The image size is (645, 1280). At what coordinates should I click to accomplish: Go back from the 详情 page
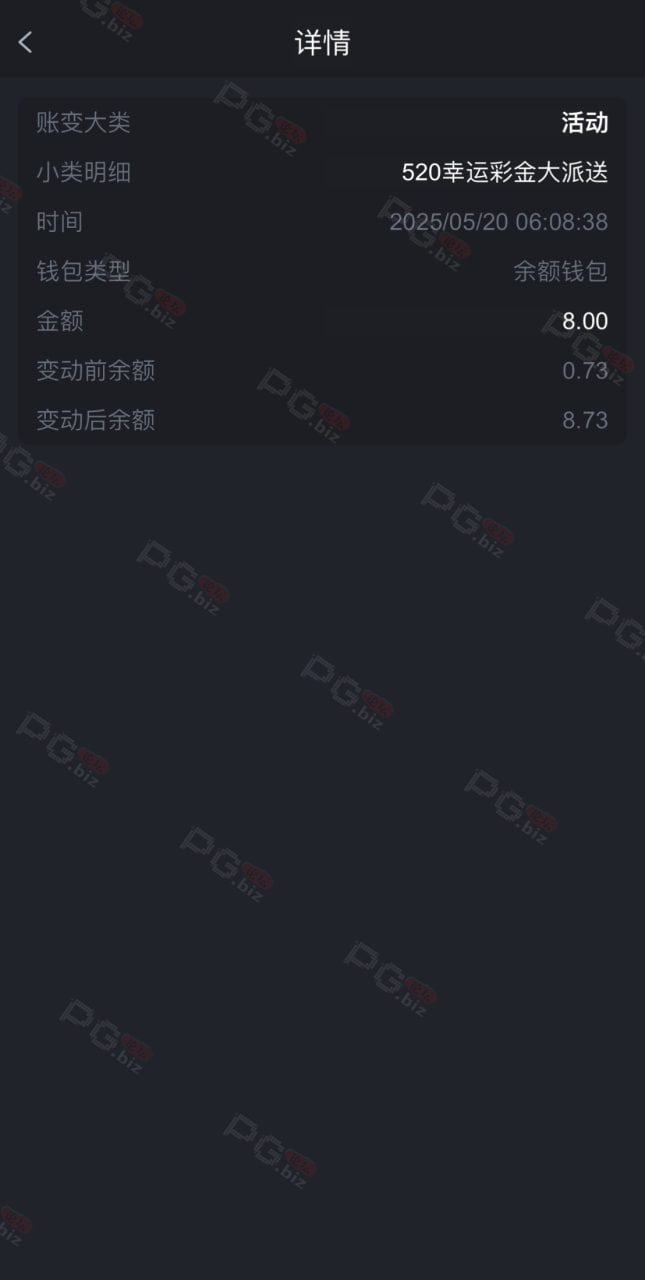(26, 42)
